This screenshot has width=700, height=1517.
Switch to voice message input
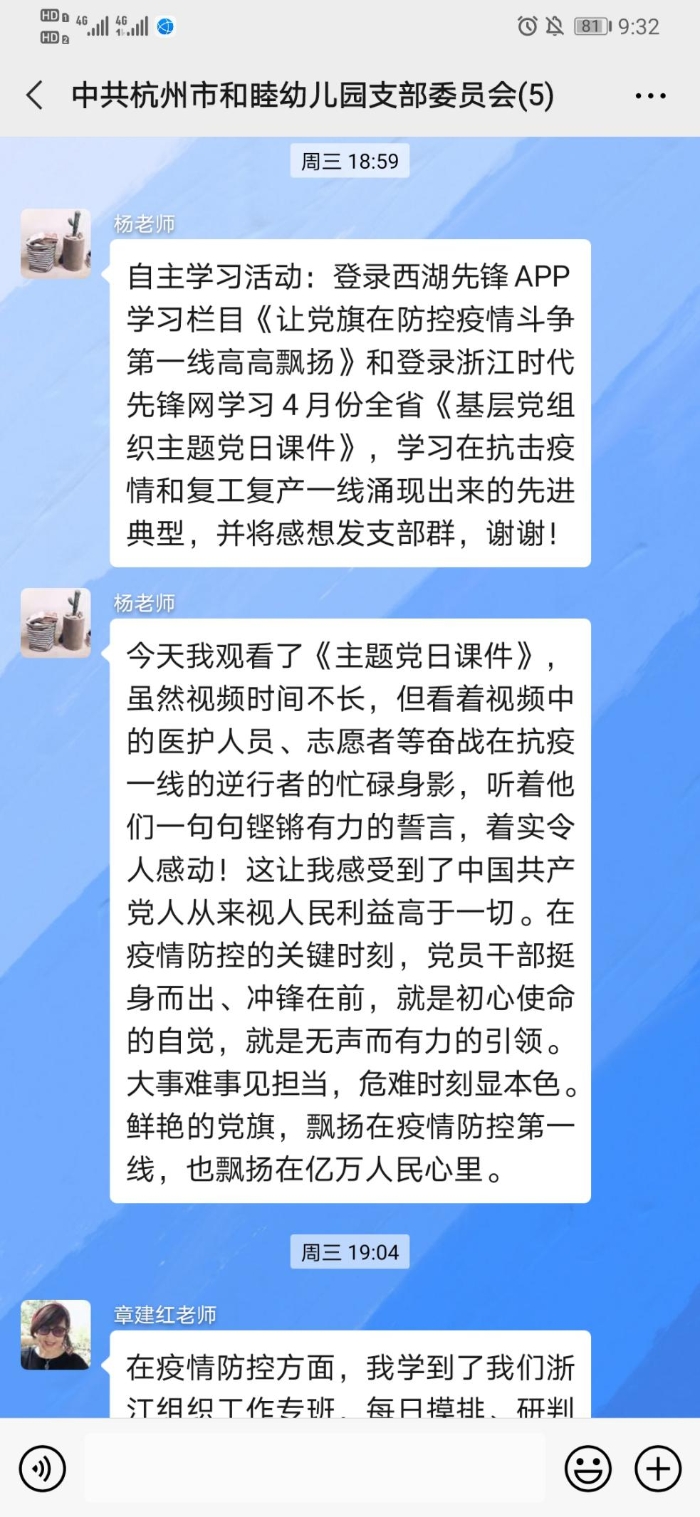point(42,1468)
